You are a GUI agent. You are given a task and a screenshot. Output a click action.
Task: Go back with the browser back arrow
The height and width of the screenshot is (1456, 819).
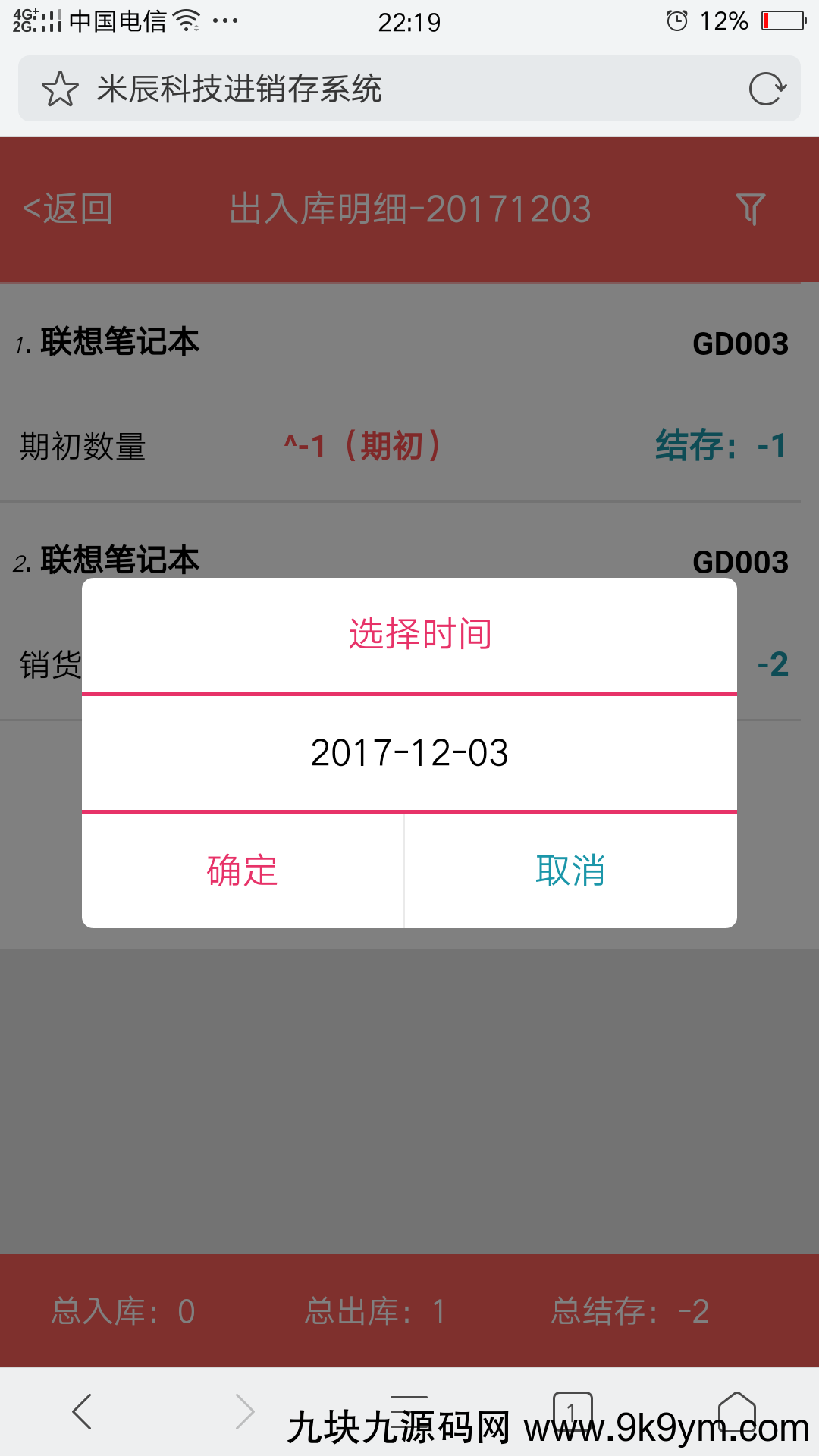pos(82,1411)
